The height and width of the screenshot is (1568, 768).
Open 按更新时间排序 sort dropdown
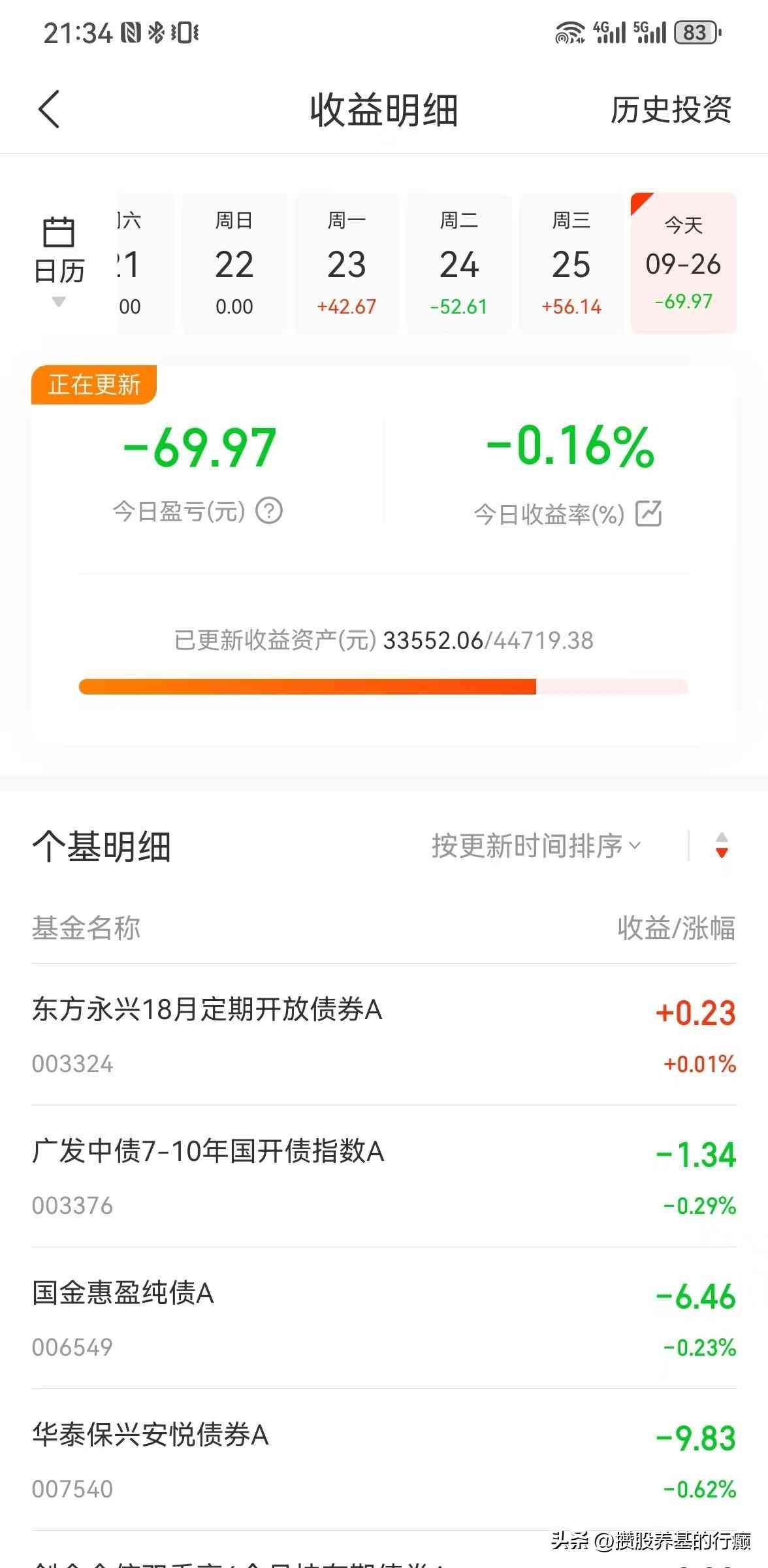tap(536, 846)
